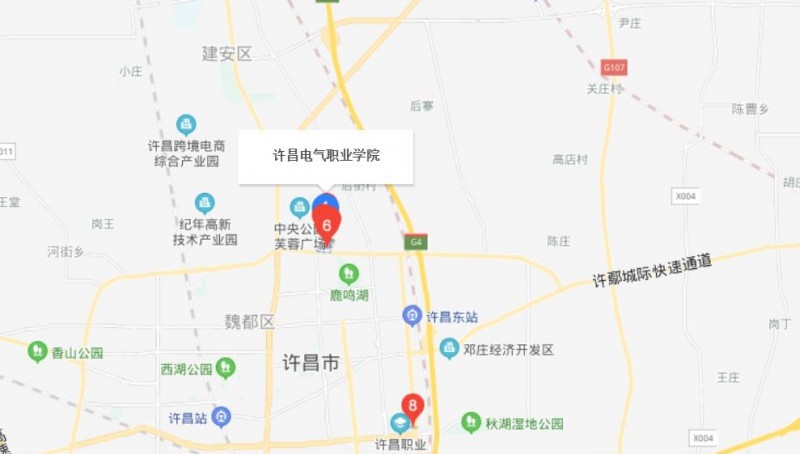800x454 pixels.
Task: Open the 许昌电气职业学院 info bubble
Action: coord(326,156)
